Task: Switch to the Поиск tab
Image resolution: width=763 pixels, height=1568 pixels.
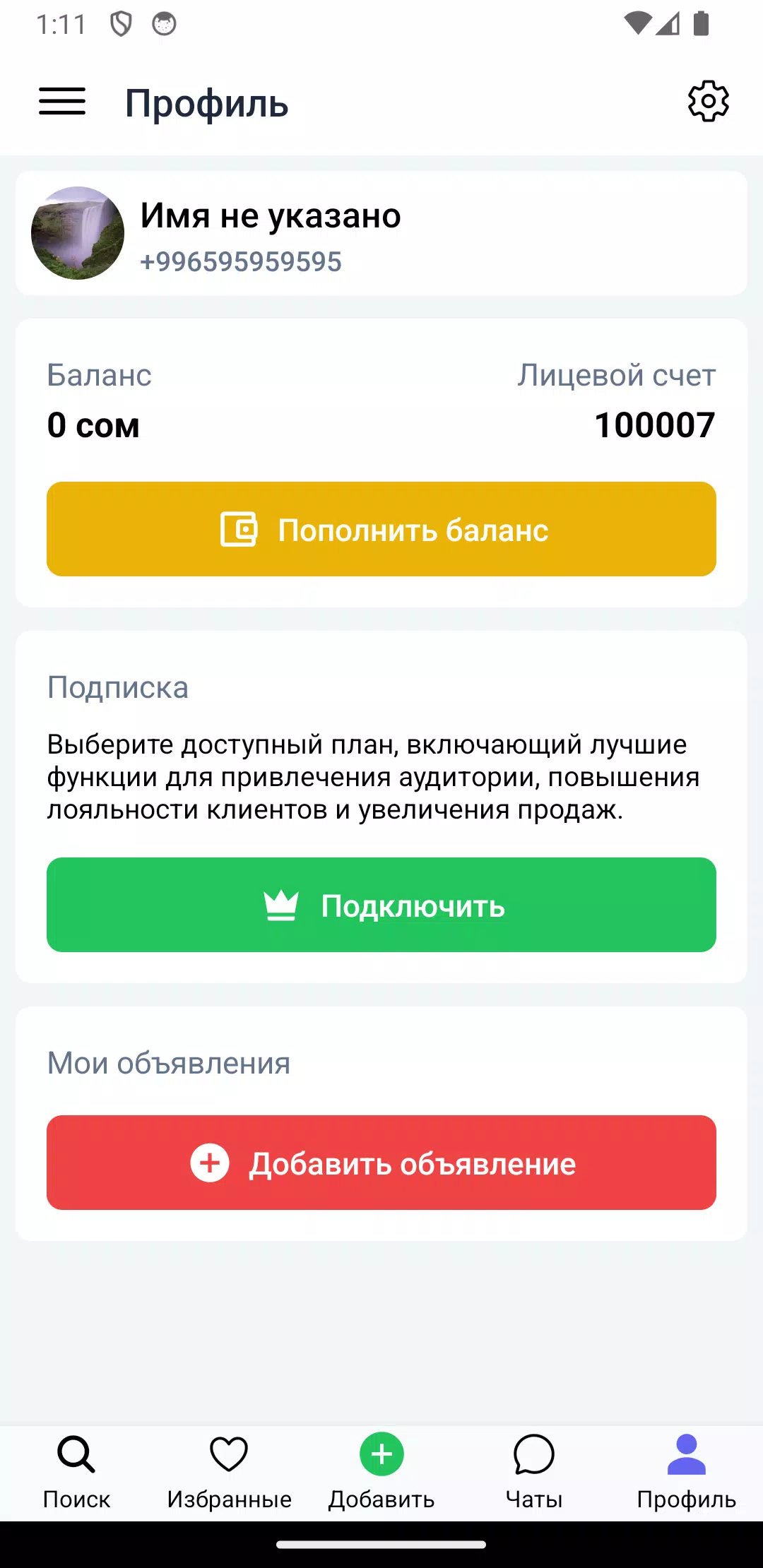Action: coord(76,1472)
